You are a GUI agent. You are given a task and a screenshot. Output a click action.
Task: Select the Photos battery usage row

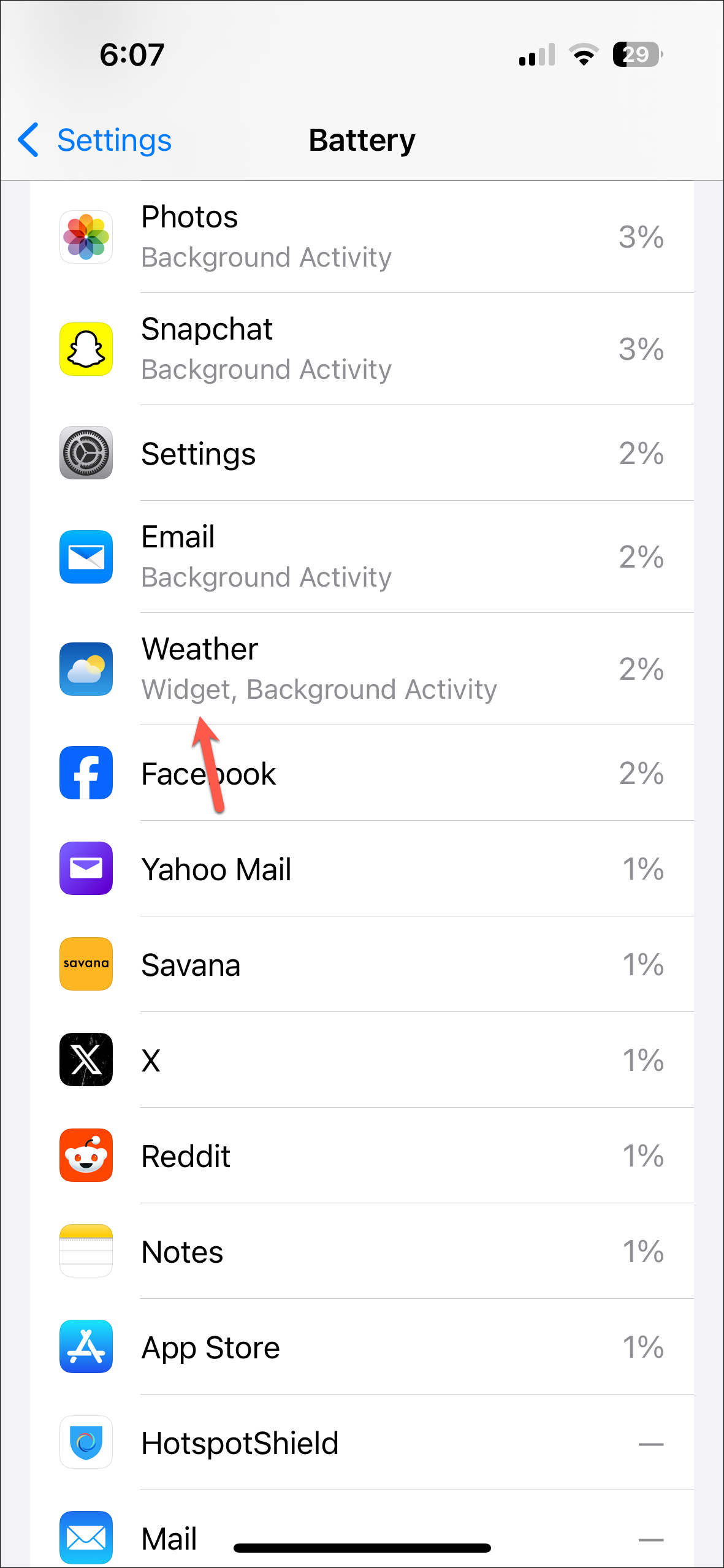pyautogui.click(x=362, y=237)
